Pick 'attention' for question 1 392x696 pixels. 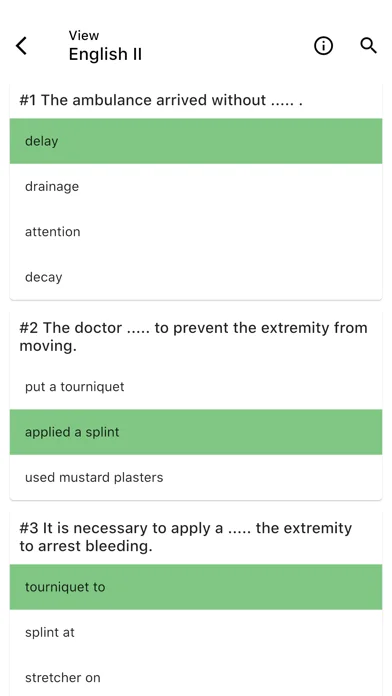click(x=196, y=232)
